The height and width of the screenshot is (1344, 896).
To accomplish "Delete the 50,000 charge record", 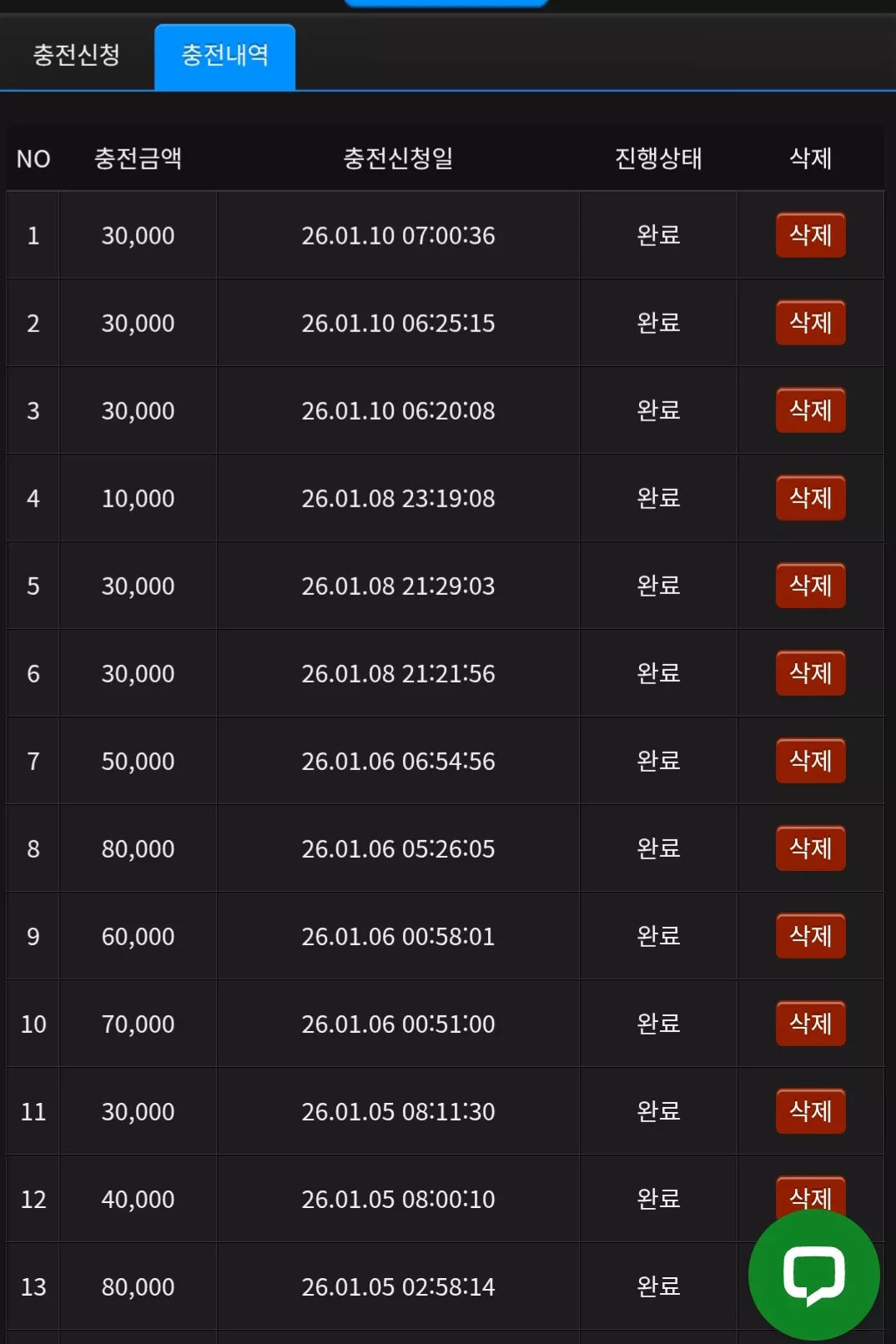I will pos(811,761).
